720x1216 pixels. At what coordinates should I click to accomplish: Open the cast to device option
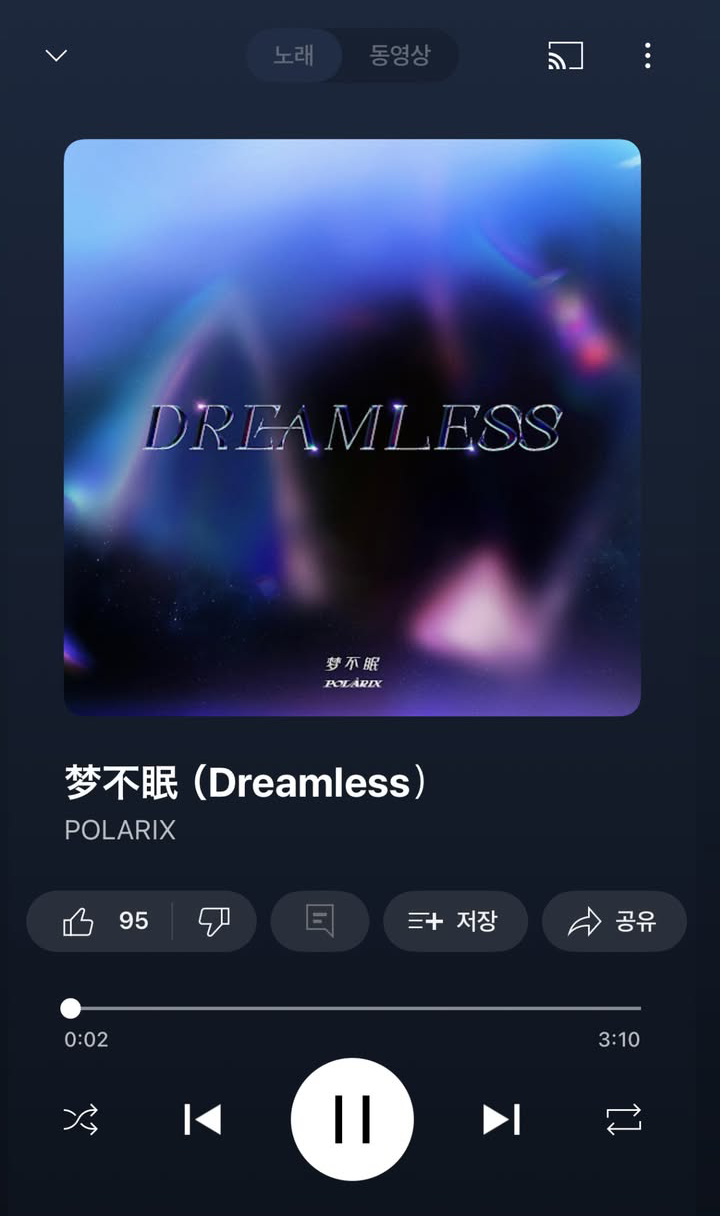[x=565, y=56]
